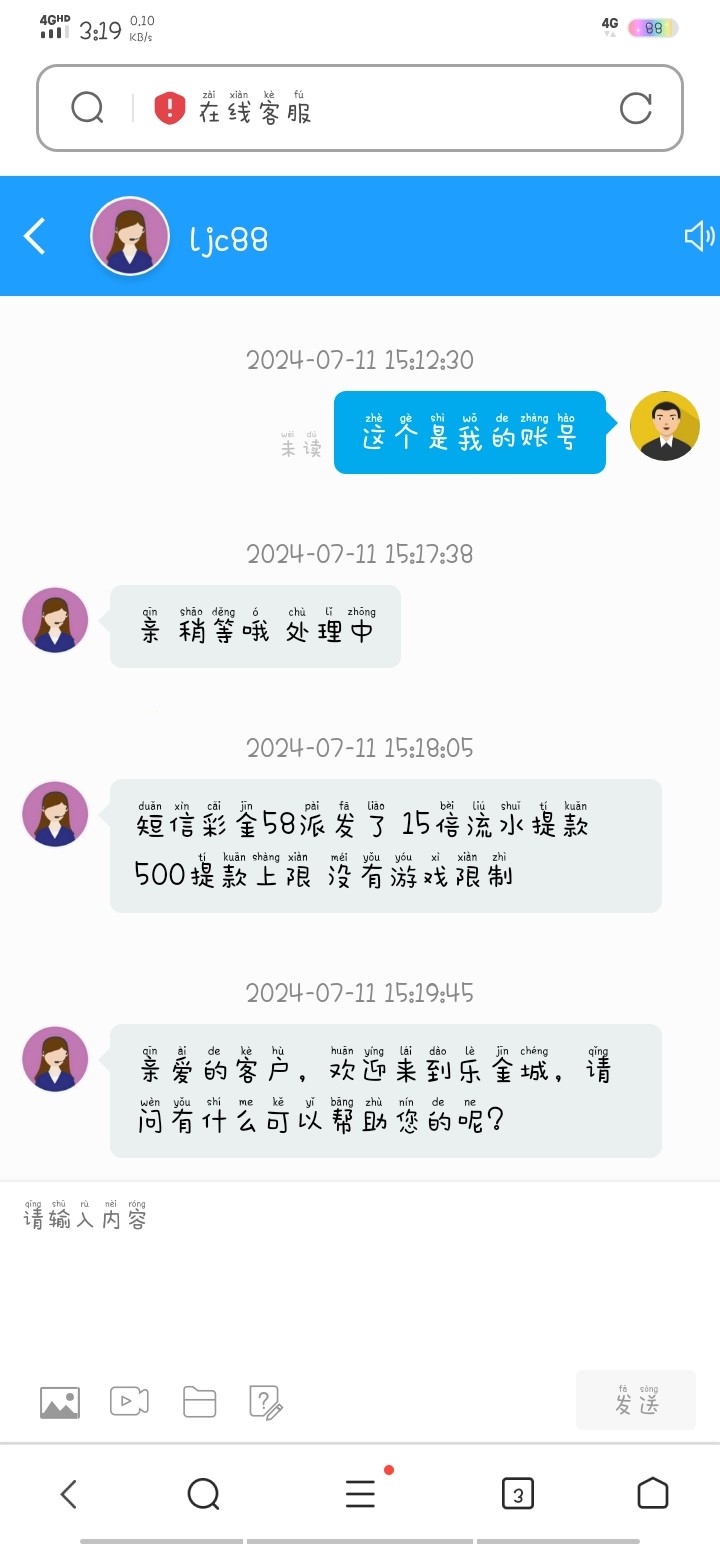The height and width of the screenshot is (1544, 720).
Task: Open search from the bottom toolbar
Action: click(x=203, y=1494)
